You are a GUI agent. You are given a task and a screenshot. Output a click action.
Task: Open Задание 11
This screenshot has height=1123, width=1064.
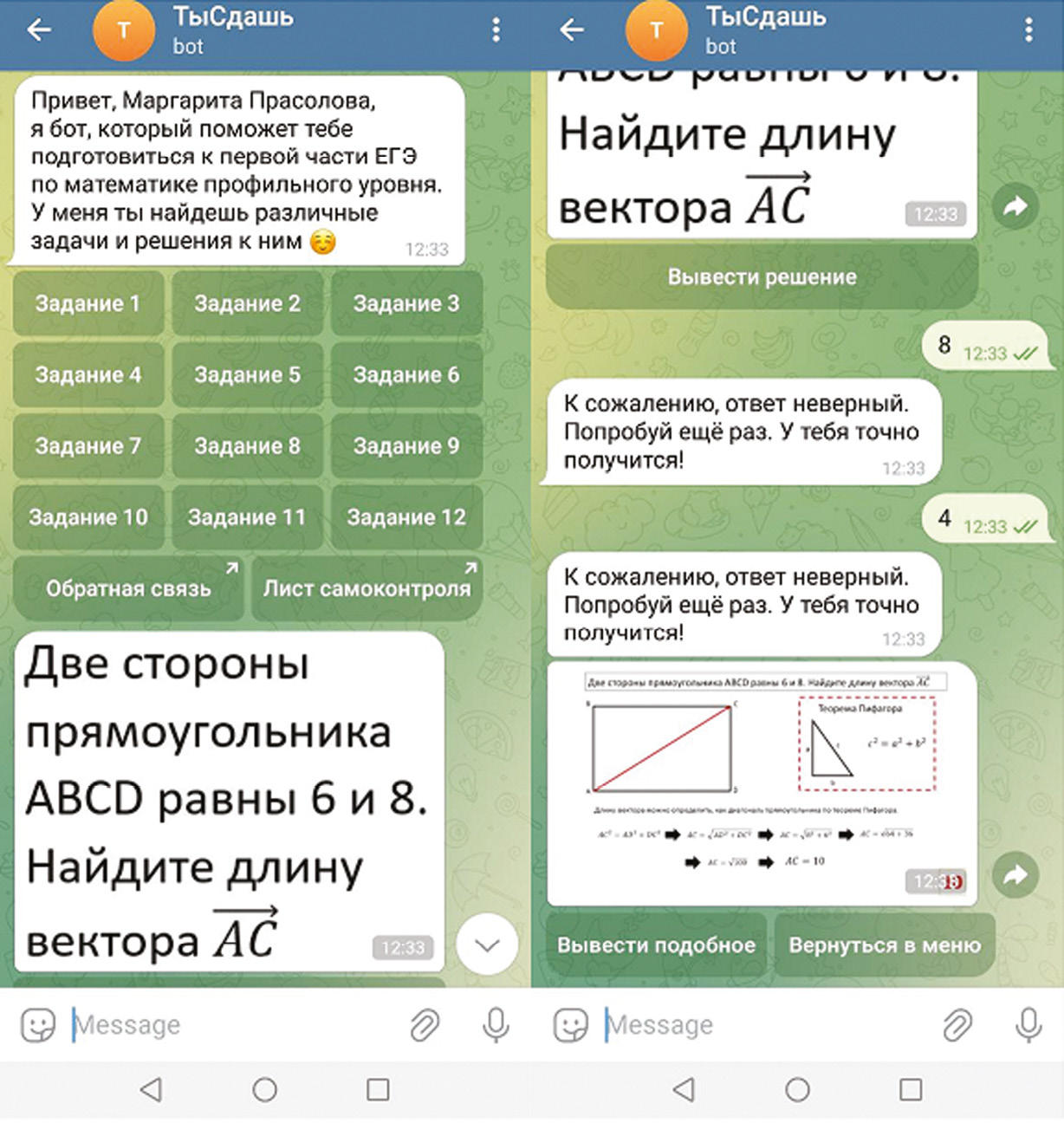pos(247,517)
